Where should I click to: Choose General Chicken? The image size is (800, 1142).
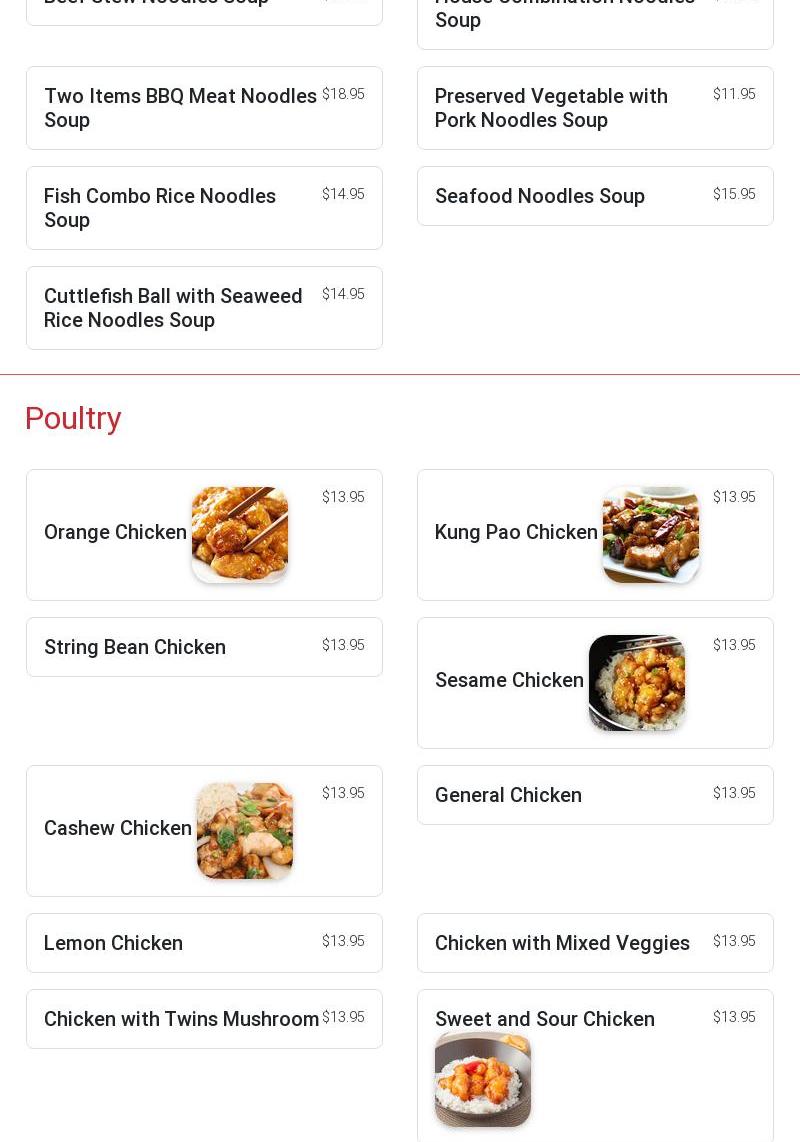coord(595,795)
